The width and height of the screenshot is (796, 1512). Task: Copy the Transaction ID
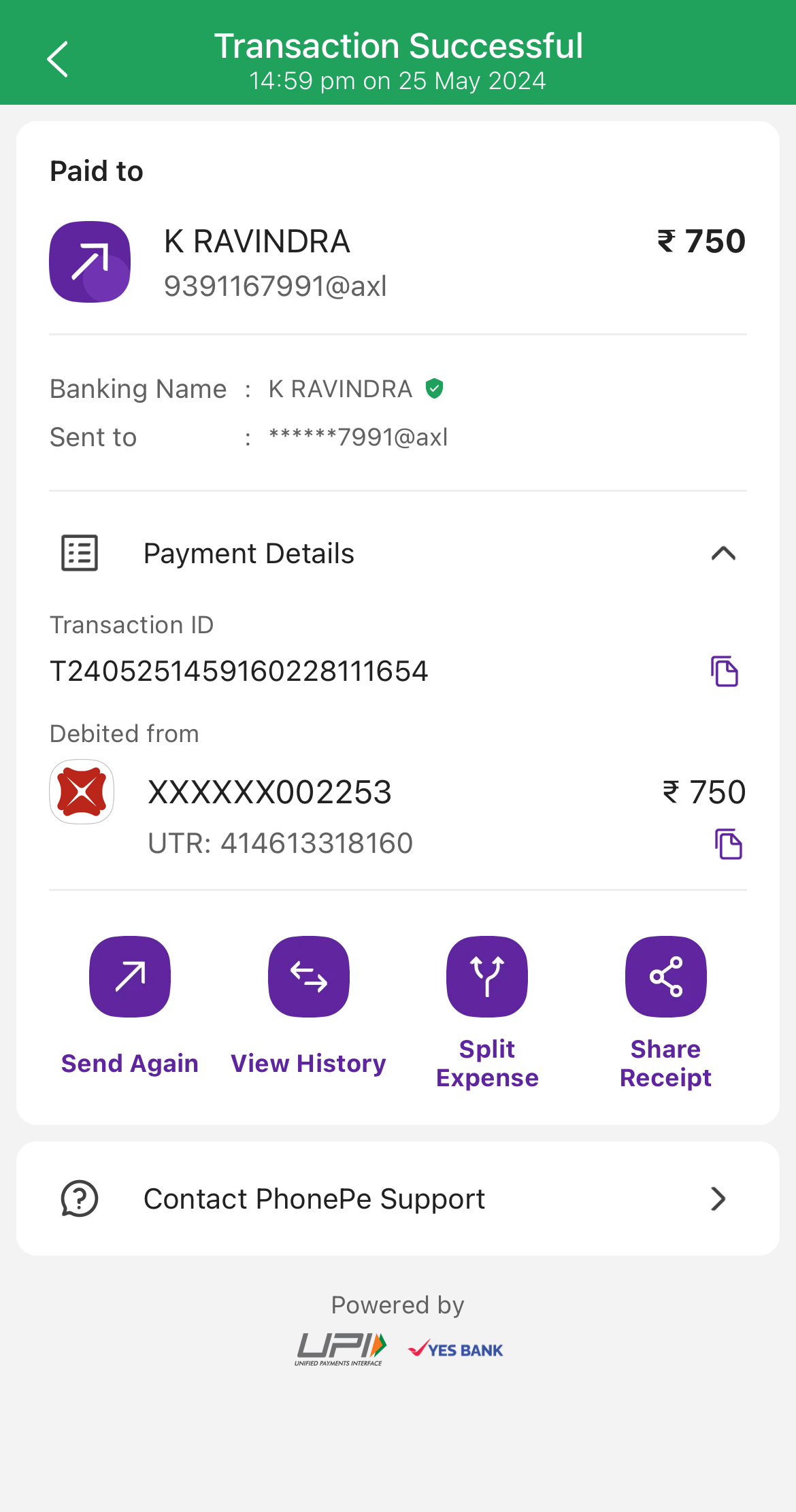[725, 671]
